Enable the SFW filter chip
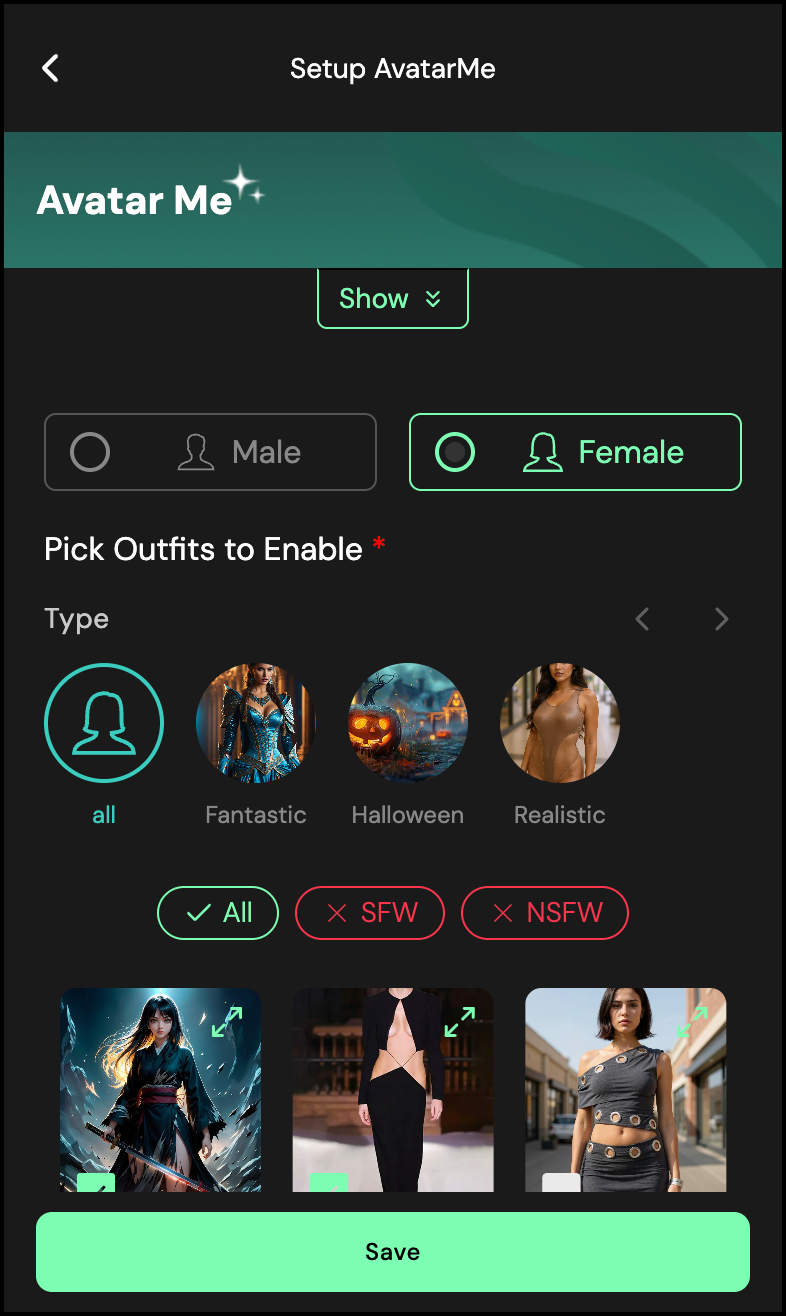The height and width of the screenshot is (1316, 786). 370,912
